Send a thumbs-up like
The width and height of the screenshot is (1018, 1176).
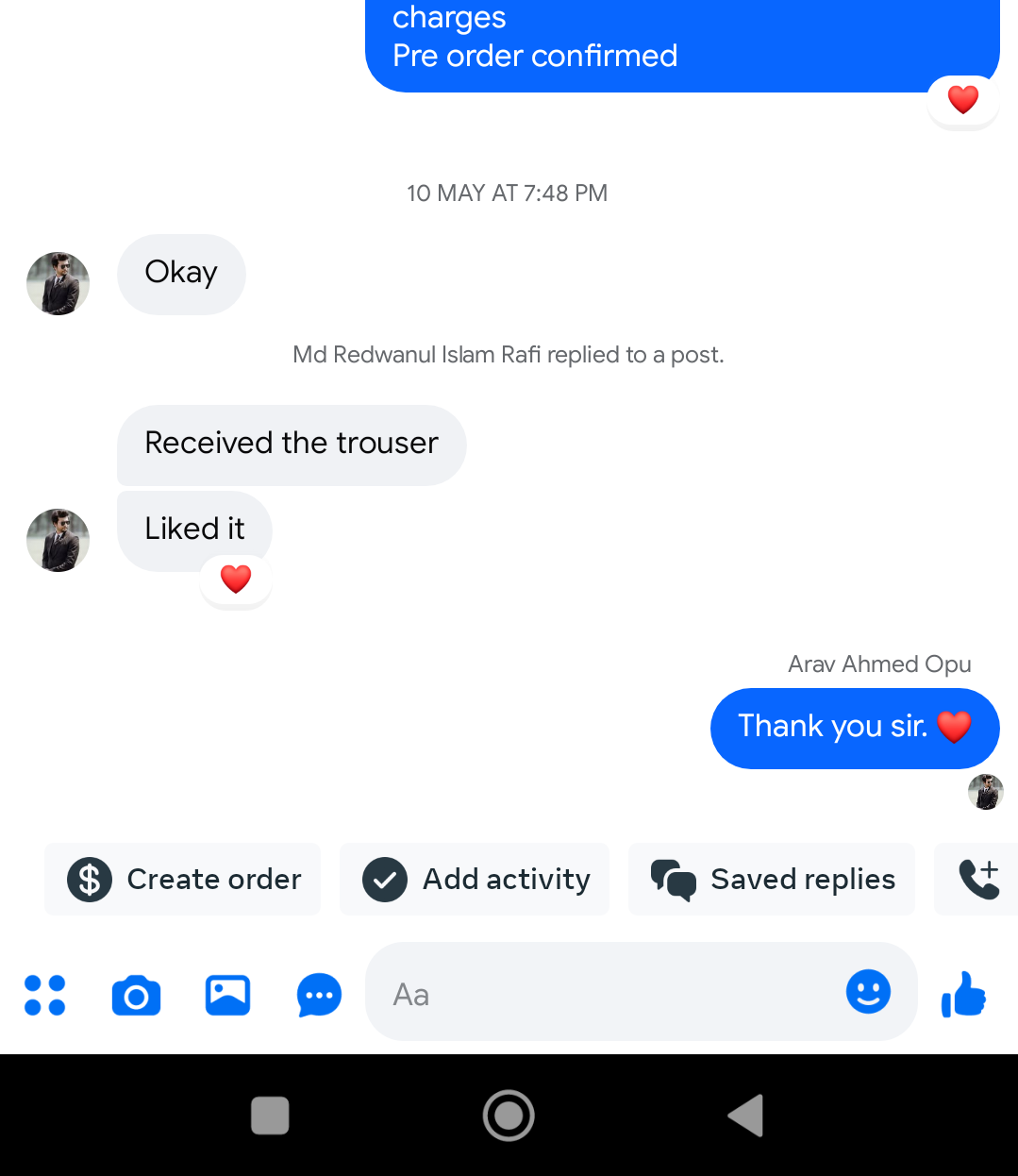pos(963,995)
